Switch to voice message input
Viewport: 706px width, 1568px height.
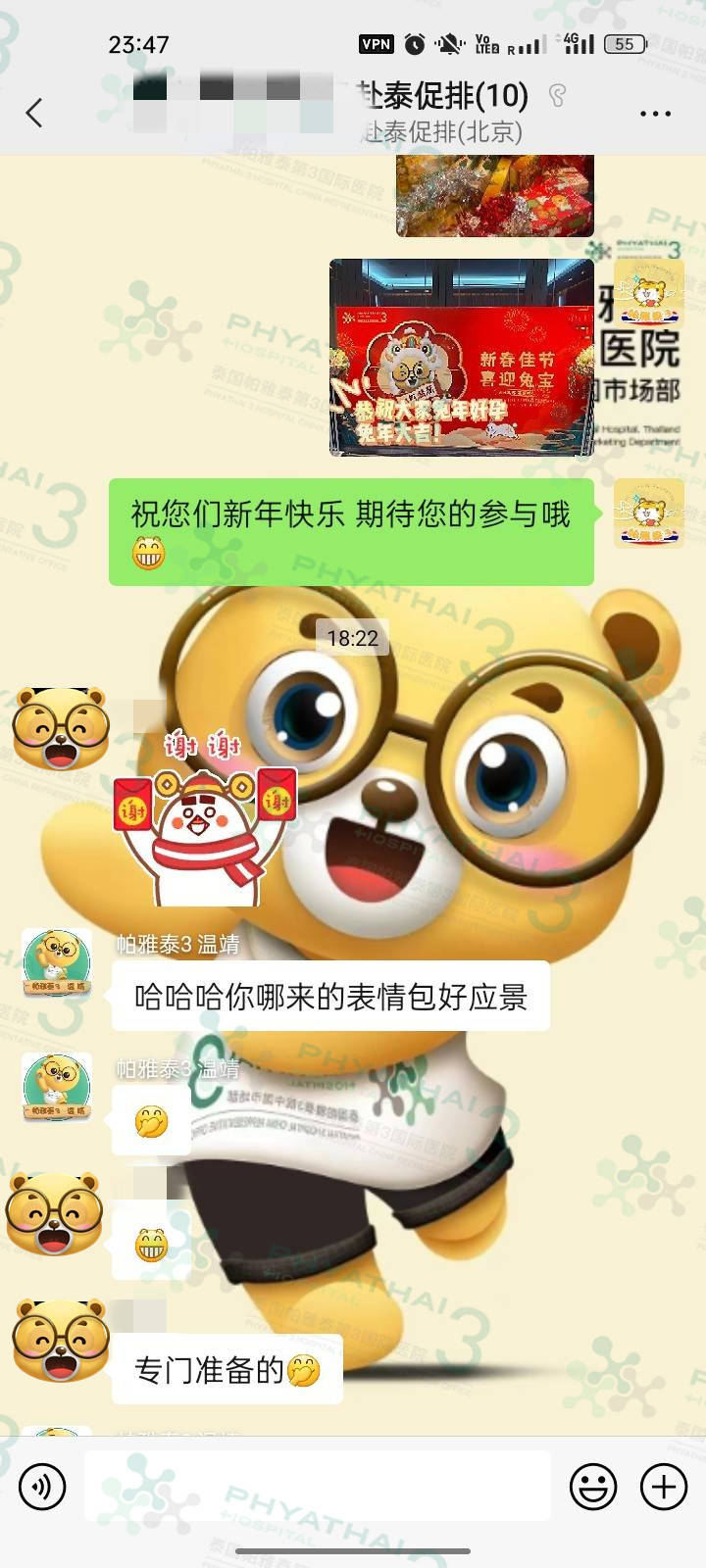(42, 1488)
